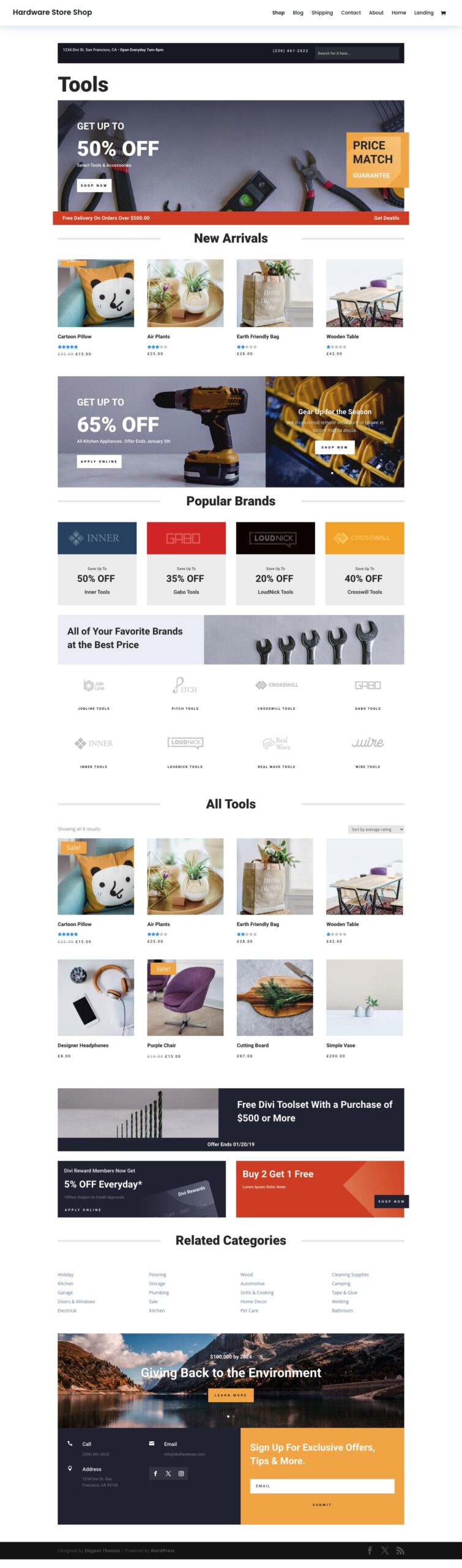Open the Instagram icon in footer

pos(181,1473)
